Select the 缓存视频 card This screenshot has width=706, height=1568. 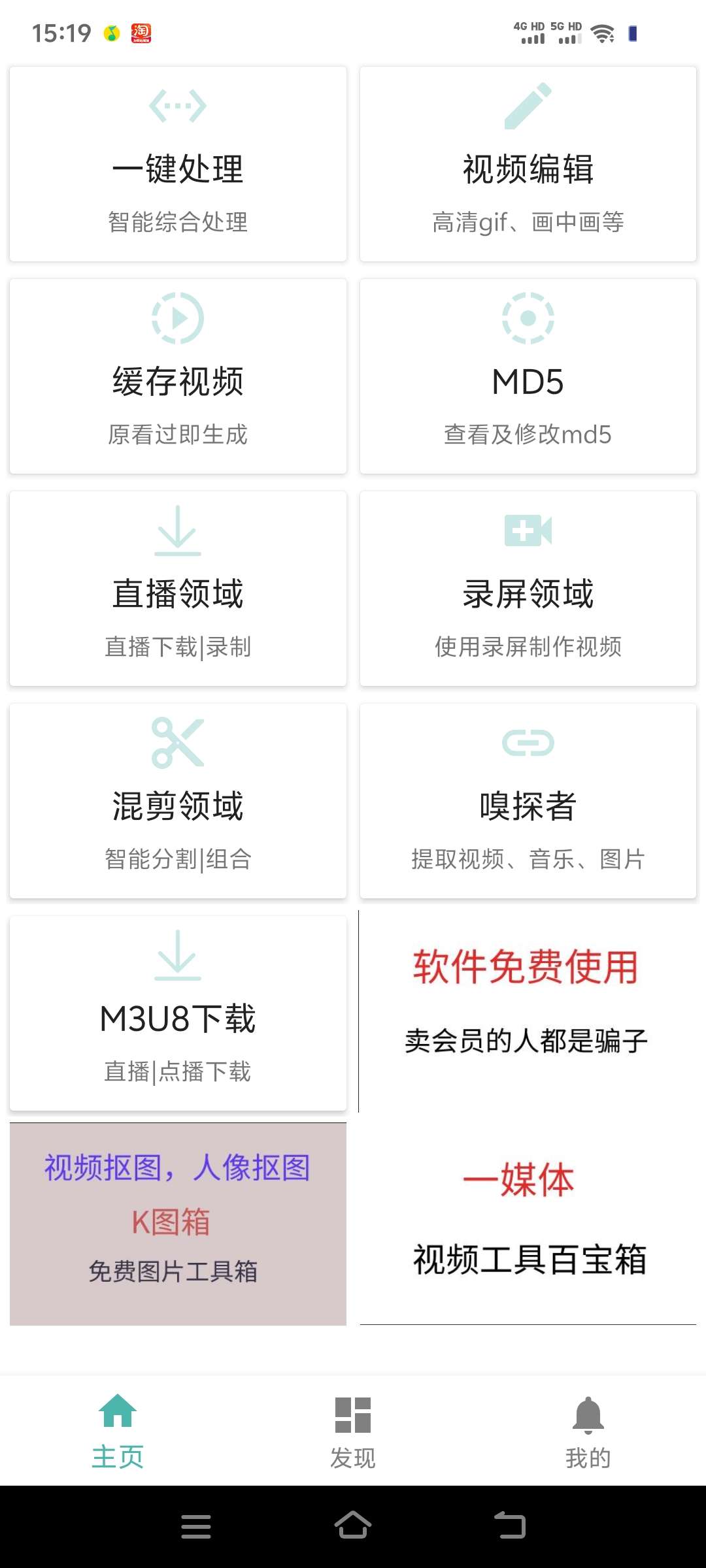coord(178,376)
